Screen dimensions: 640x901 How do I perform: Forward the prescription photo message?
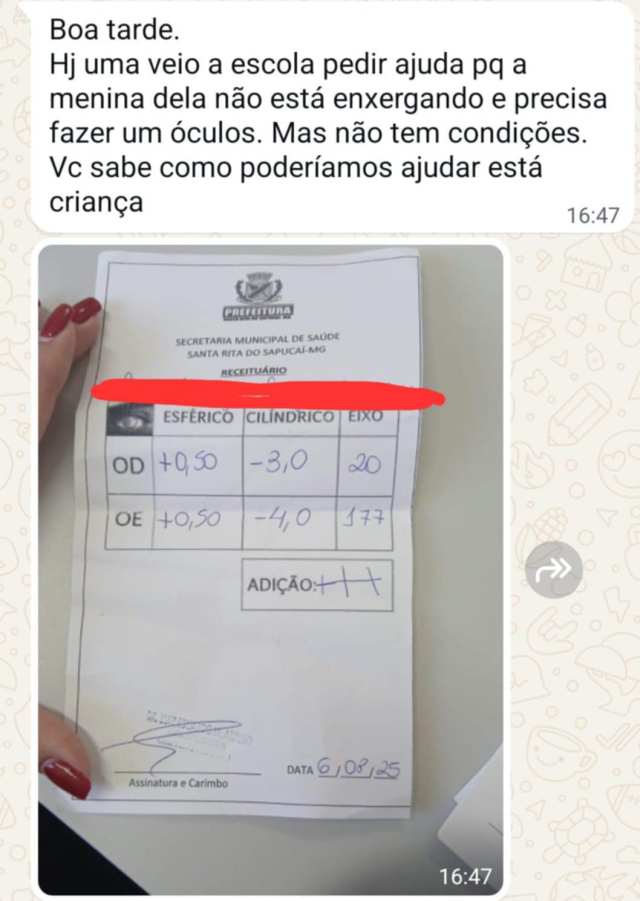click(x=554, y=570)
